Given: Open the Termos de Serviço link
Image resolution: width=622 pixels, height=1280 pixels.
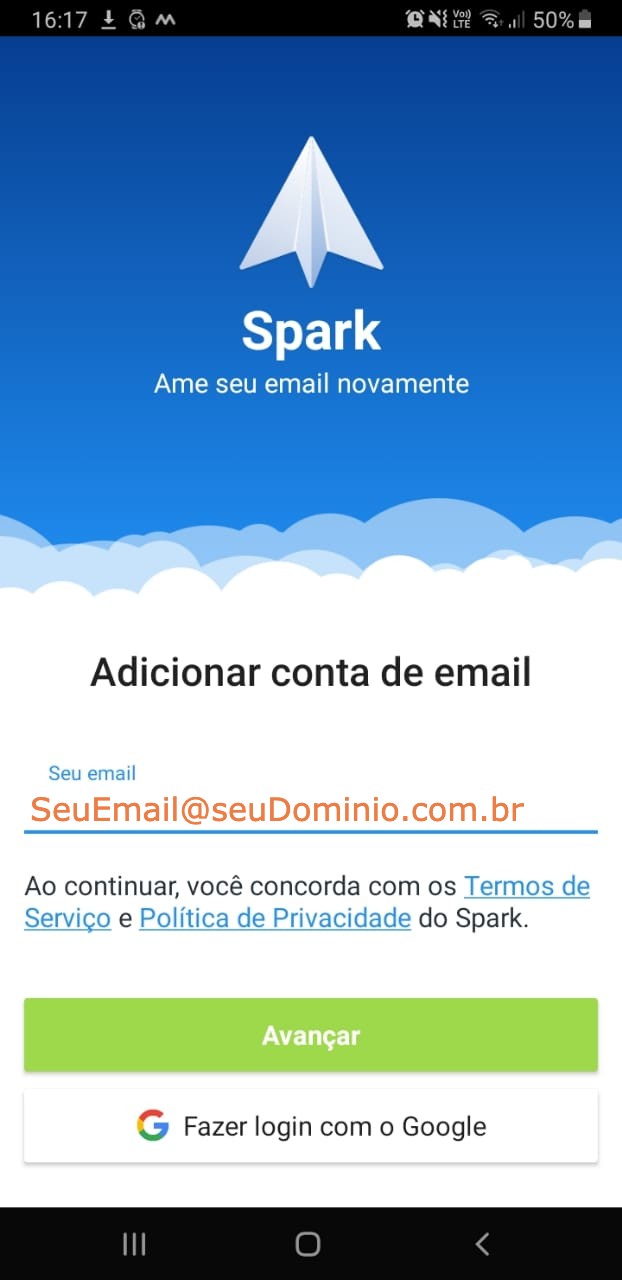Looking at the screenshot, I should [526, 886].
